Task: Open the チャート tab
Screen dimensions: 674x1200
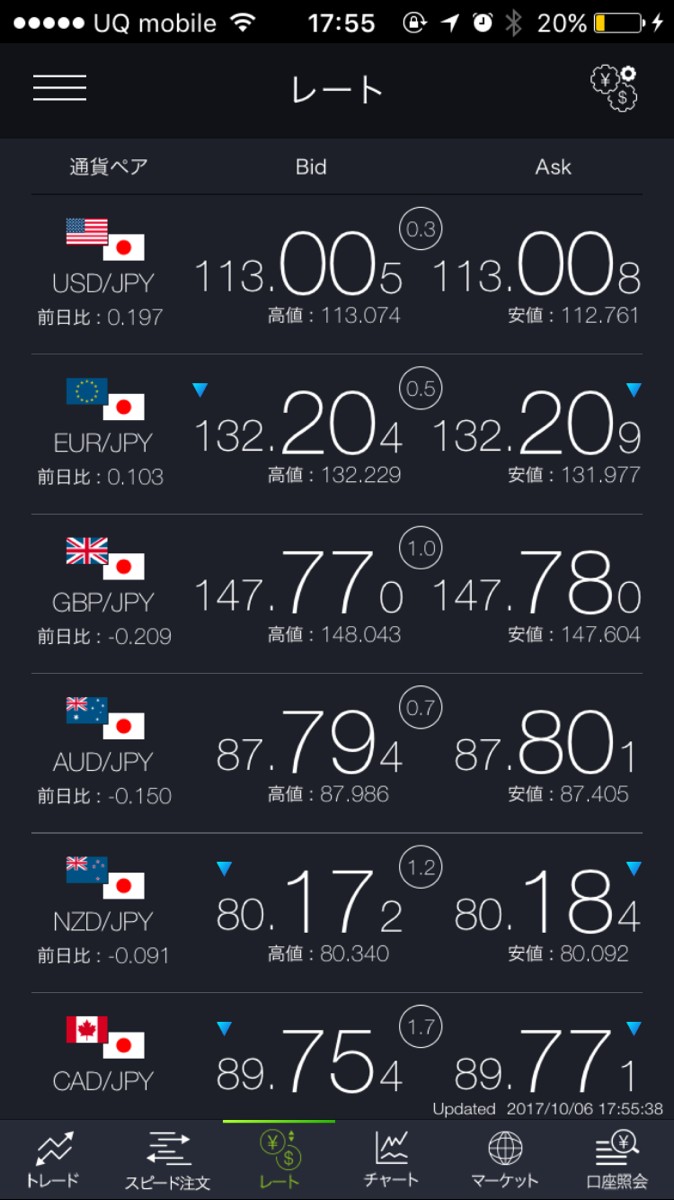Action: pos(391,1158)
